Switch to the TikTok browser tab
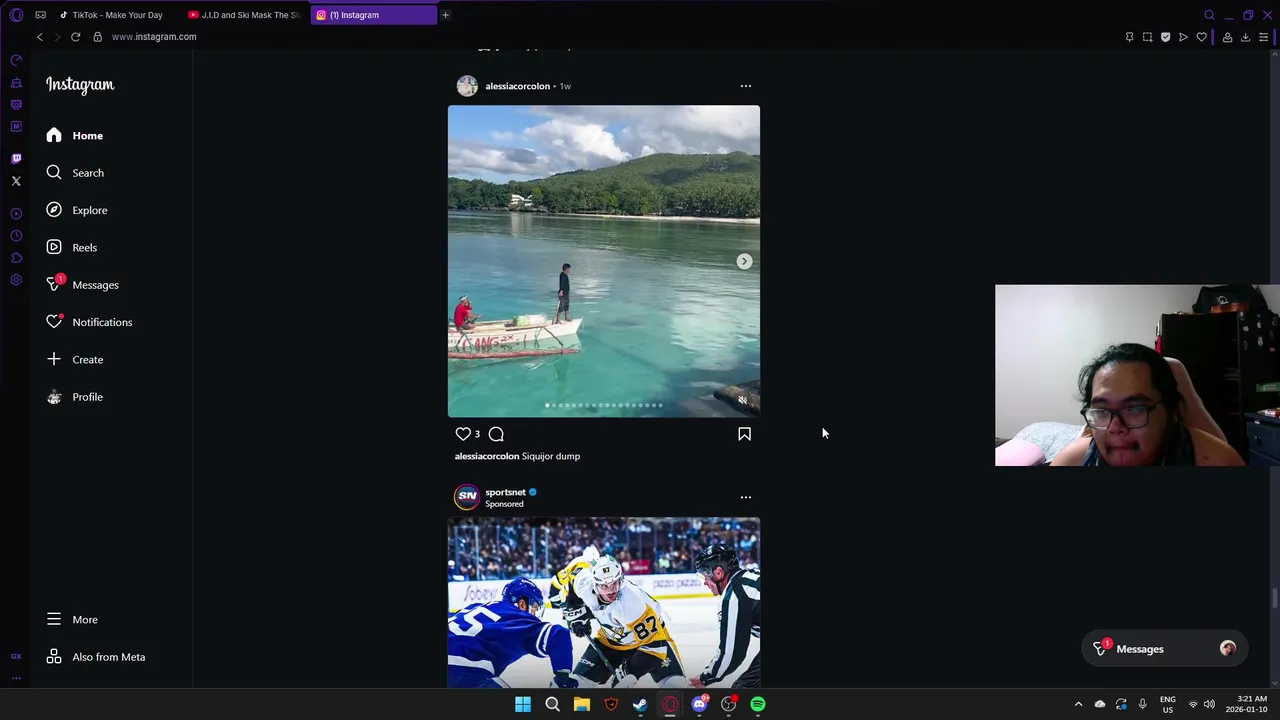Viewport: 1280px width, 720px height. tap(117, 15)
